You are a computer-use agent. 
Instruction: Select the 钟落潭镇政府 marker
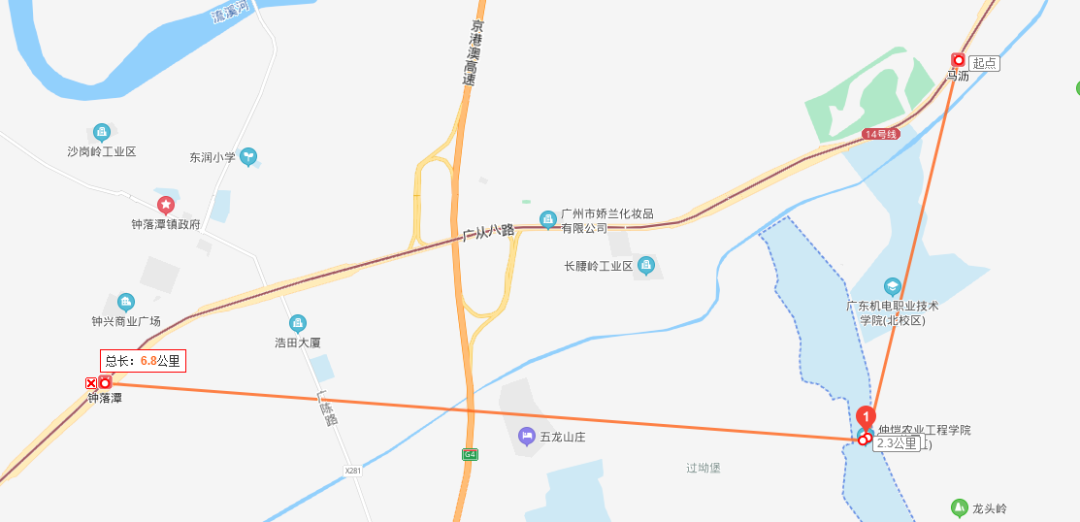pyautogui.click(x=165, y=205)
